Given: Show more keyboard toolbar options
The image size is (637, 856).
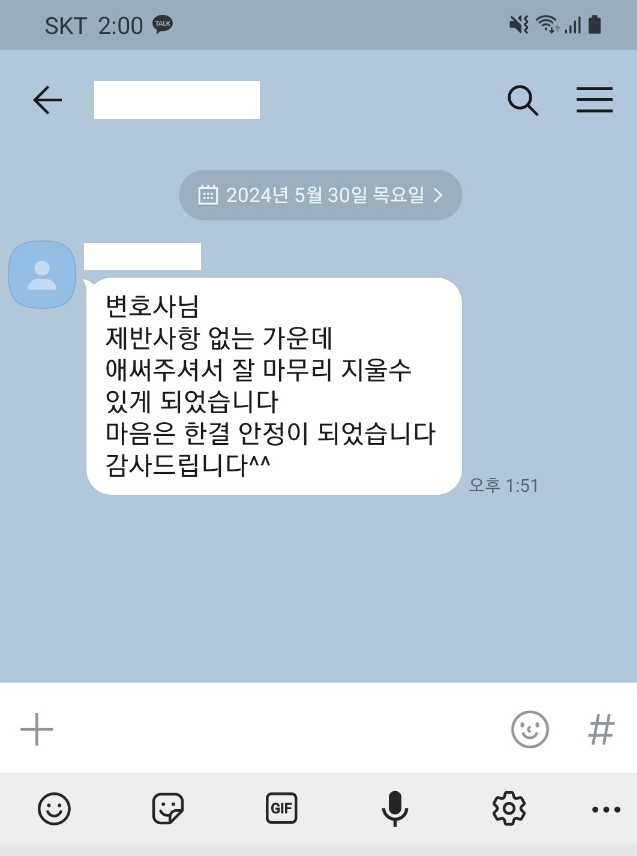Looking at the screenshot, I should coord(606,809).
